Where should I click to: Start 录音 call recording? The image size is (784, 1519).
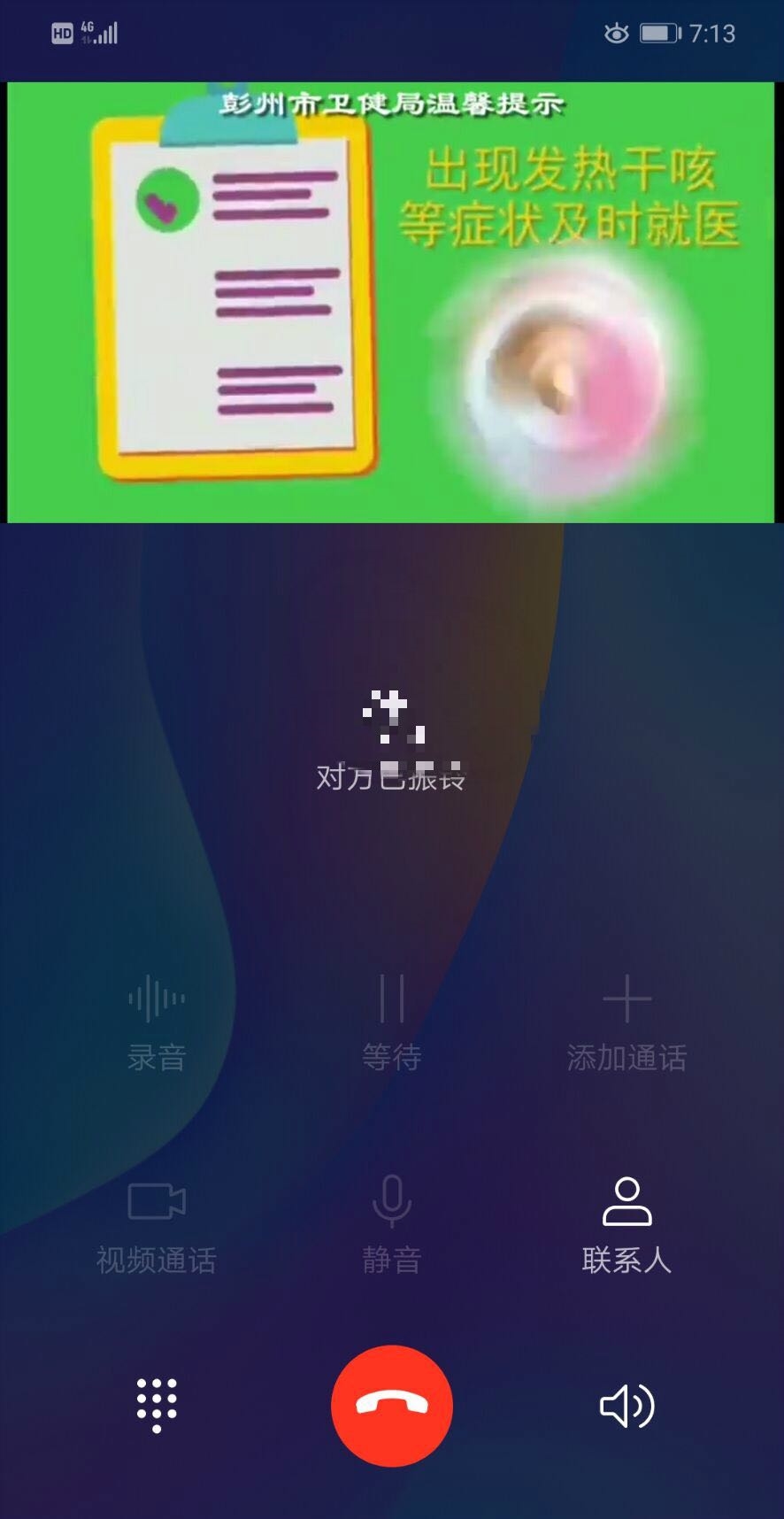pos(157,1022)
